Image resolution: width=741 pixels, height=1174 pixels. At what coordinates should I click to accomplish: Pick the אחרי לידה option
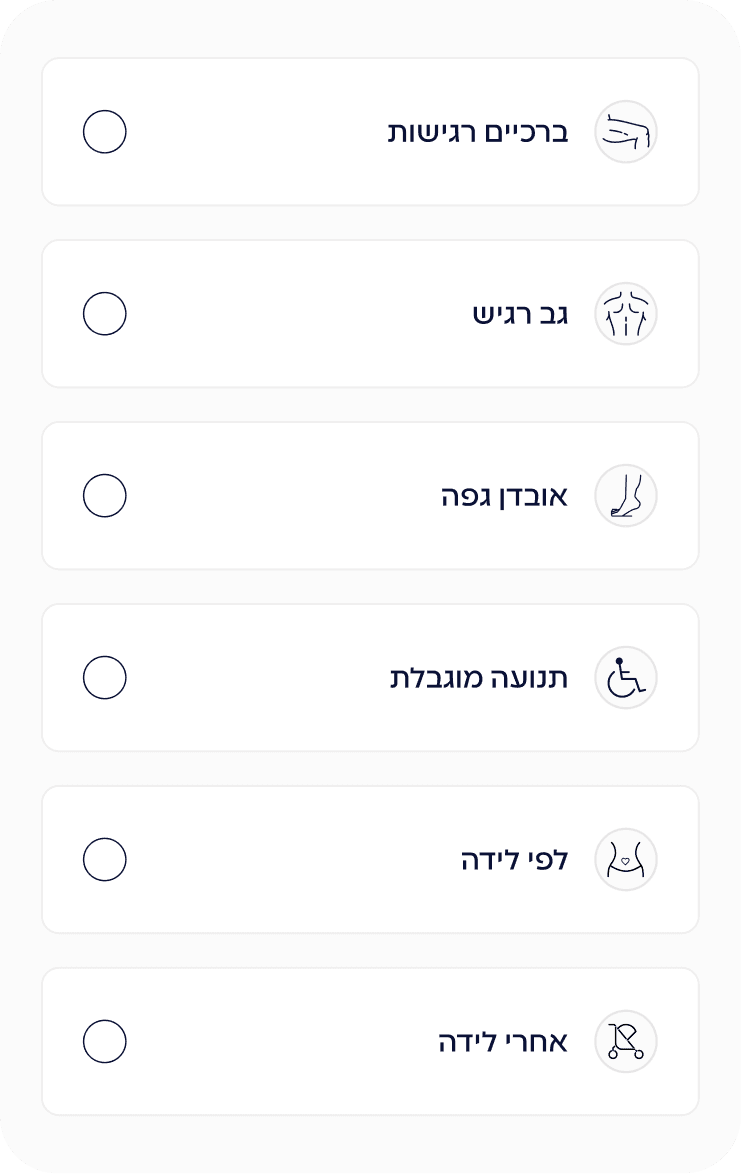click(105, 1042)
